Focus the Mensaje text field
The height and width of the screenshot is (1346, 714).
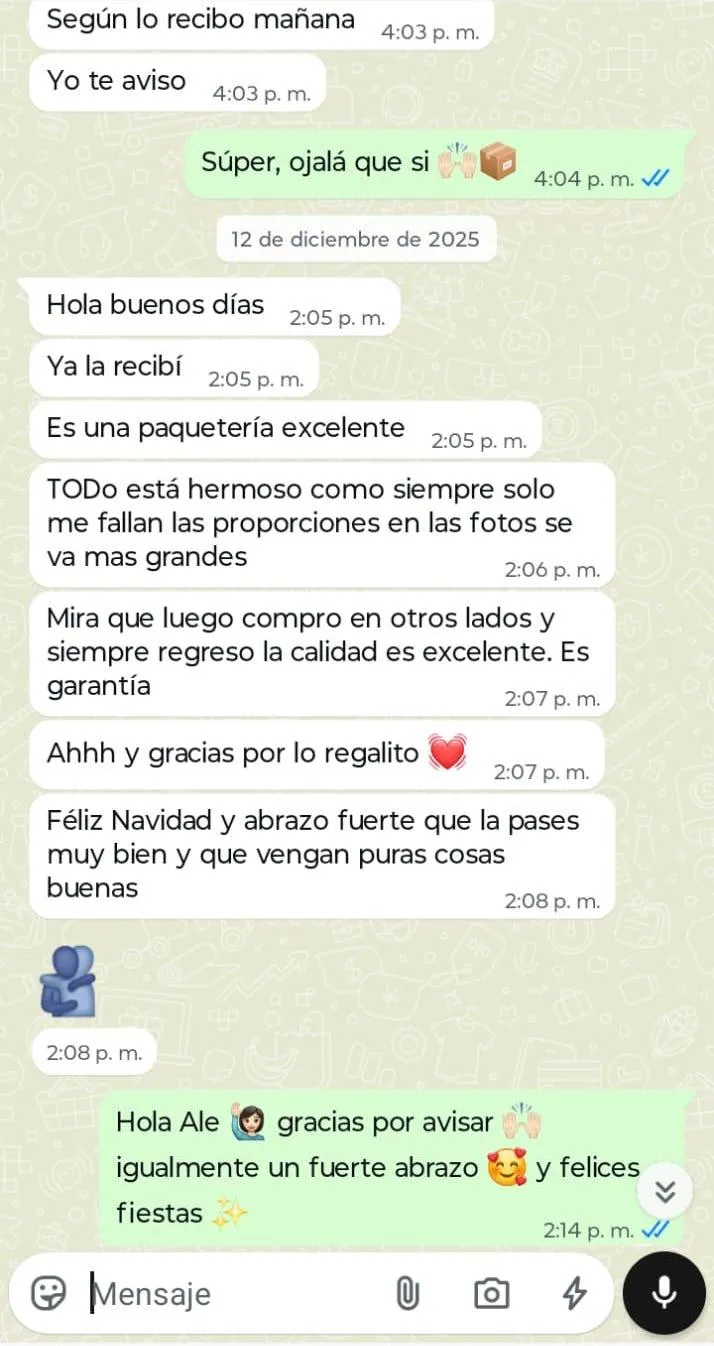230,1294
